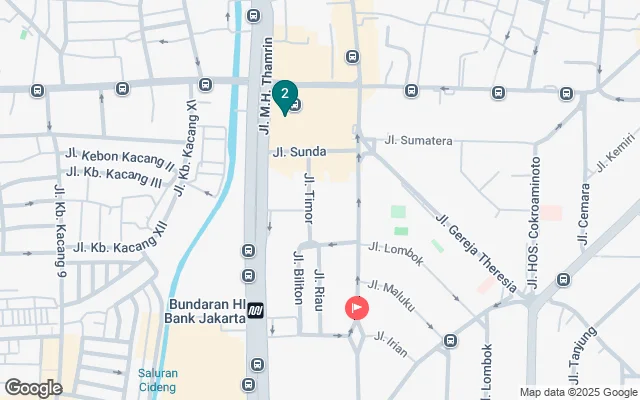Select the teal map marker numbered 2
The image size is (640, 400).
[x=286, y=96]
